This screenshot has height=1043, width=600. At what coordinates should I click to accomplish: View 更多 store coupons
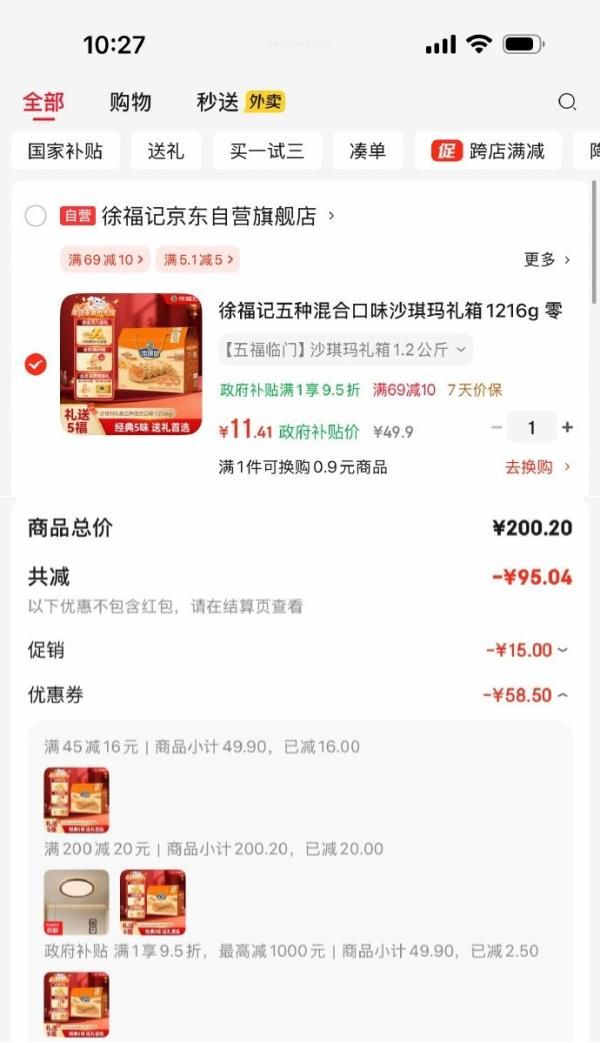[547, 260]
